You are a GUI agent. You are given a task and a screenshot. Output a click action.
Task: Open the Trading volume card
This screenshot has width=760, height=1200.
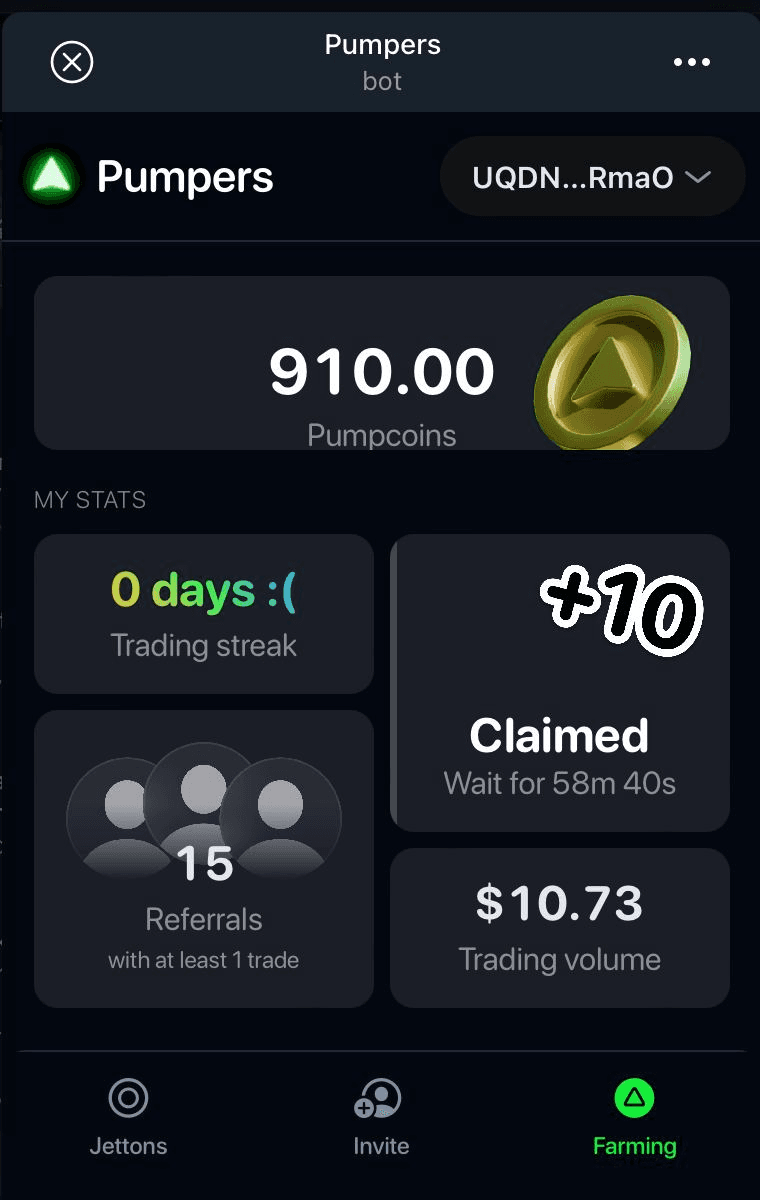[x=559, y=927]
